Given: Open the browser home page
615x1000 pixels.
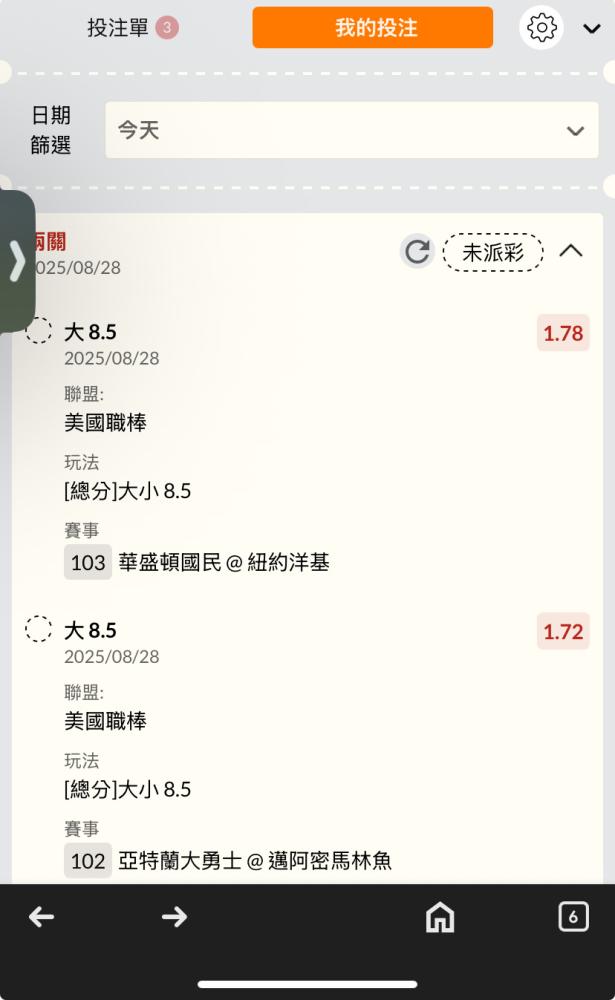Looking at the screenshot, I should click(x=440, y=916).
